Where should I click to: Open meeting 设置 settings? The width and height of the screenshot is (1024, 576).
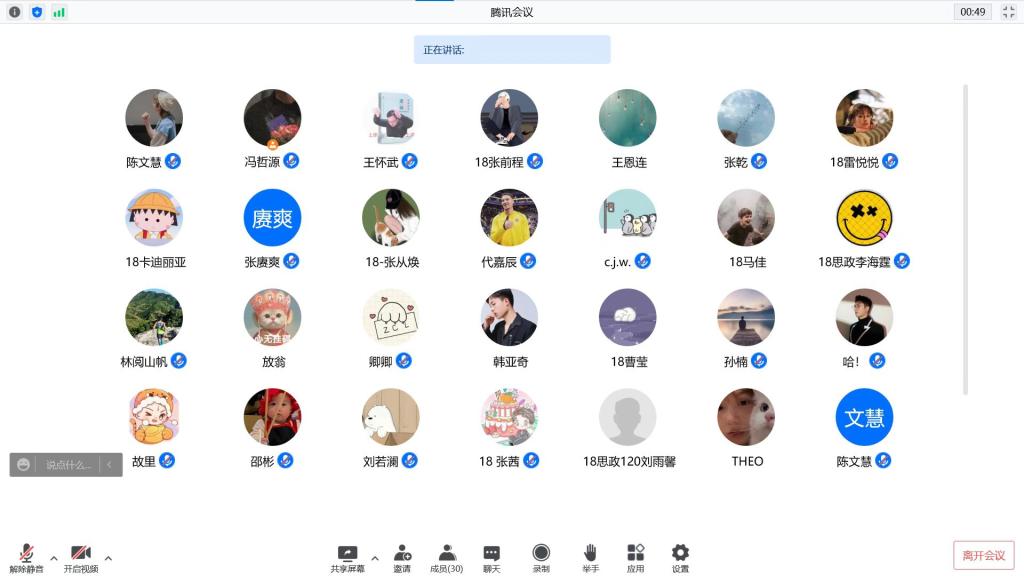680,557
